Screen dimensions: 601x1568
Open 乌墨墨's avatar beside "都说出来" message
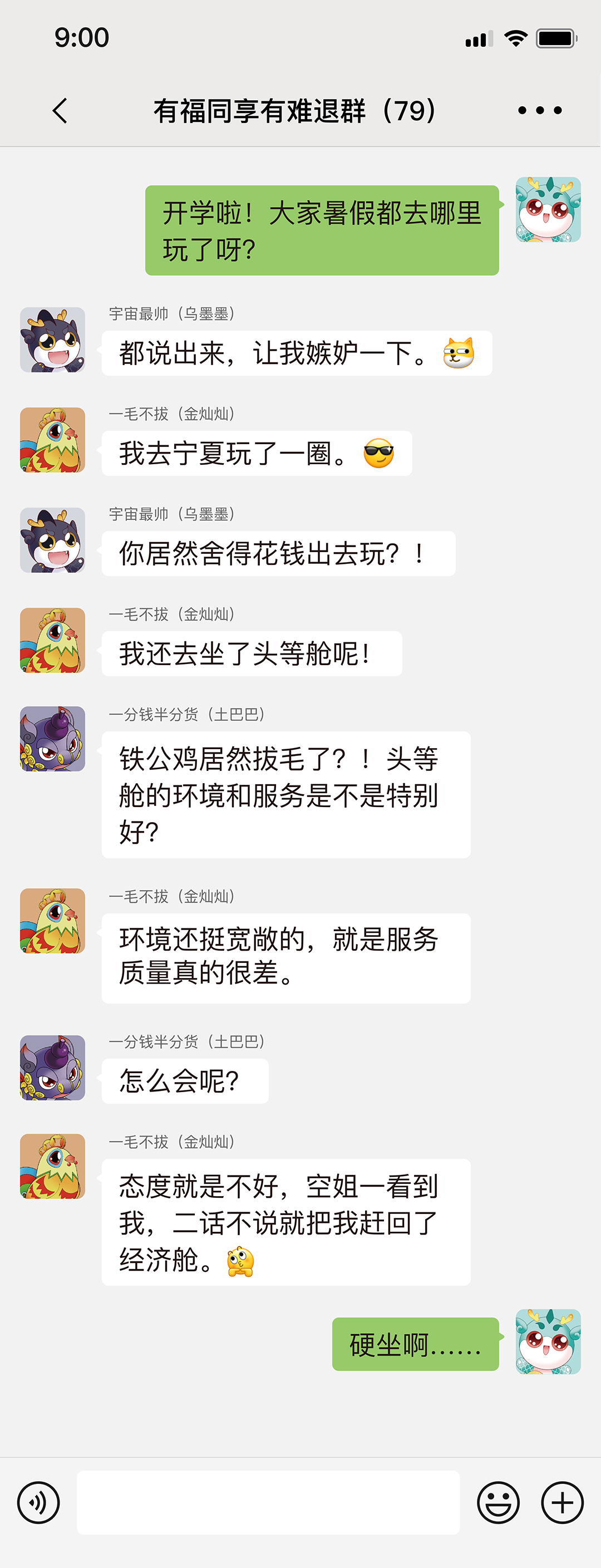tap(52, 340)
